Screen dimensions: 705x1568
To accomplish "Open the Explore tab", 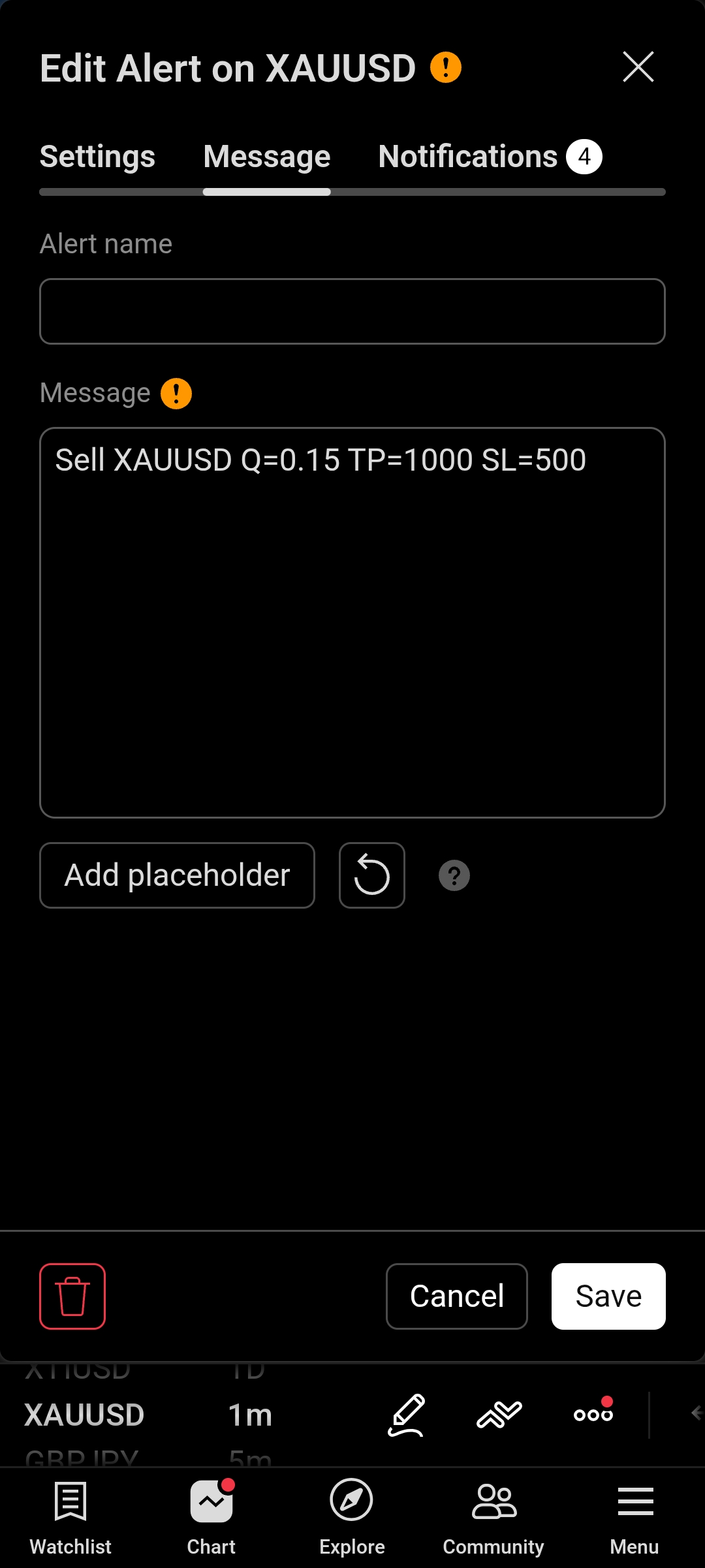I will [x=352, y=1517].
